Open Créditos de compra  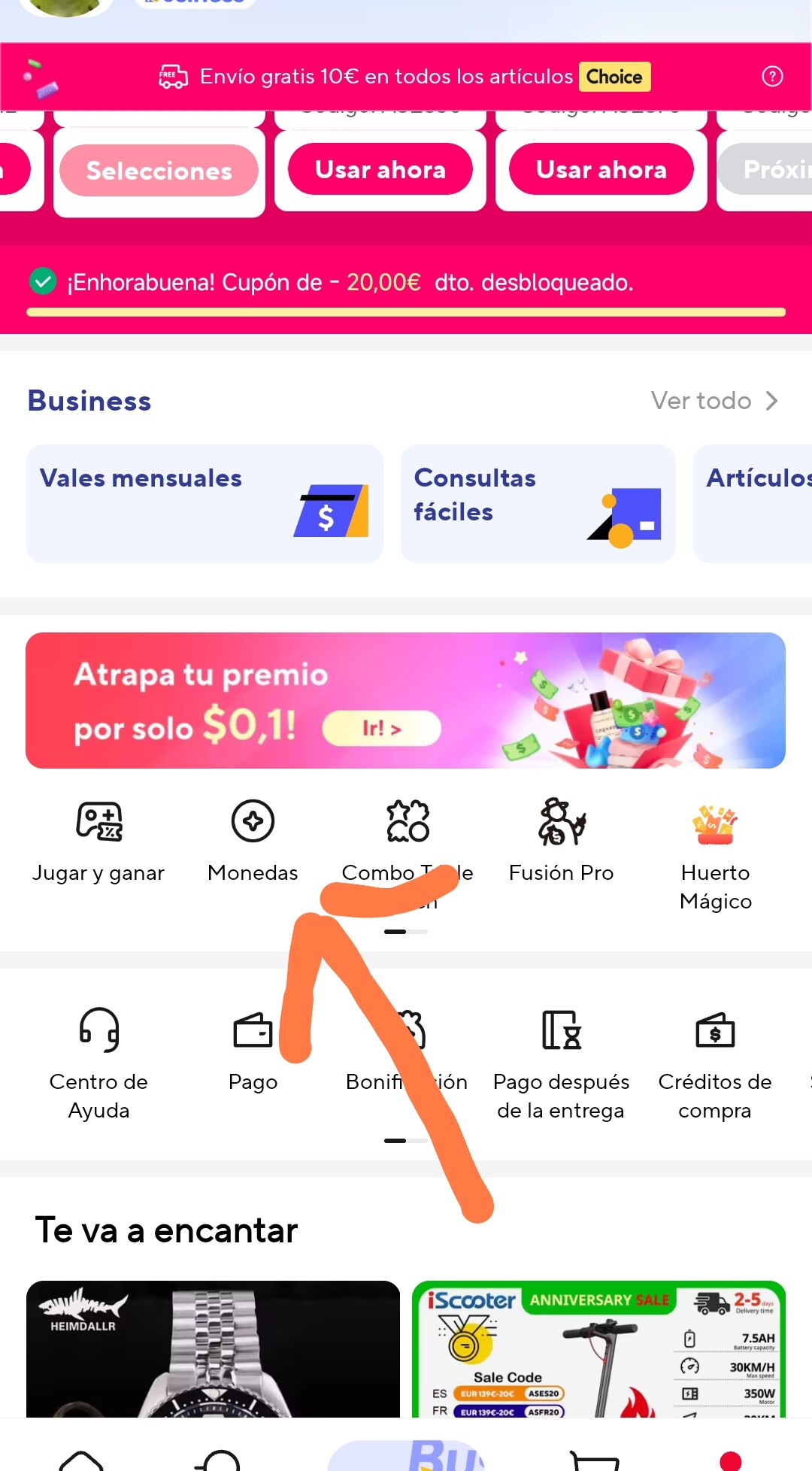(x=715, y=1060)
